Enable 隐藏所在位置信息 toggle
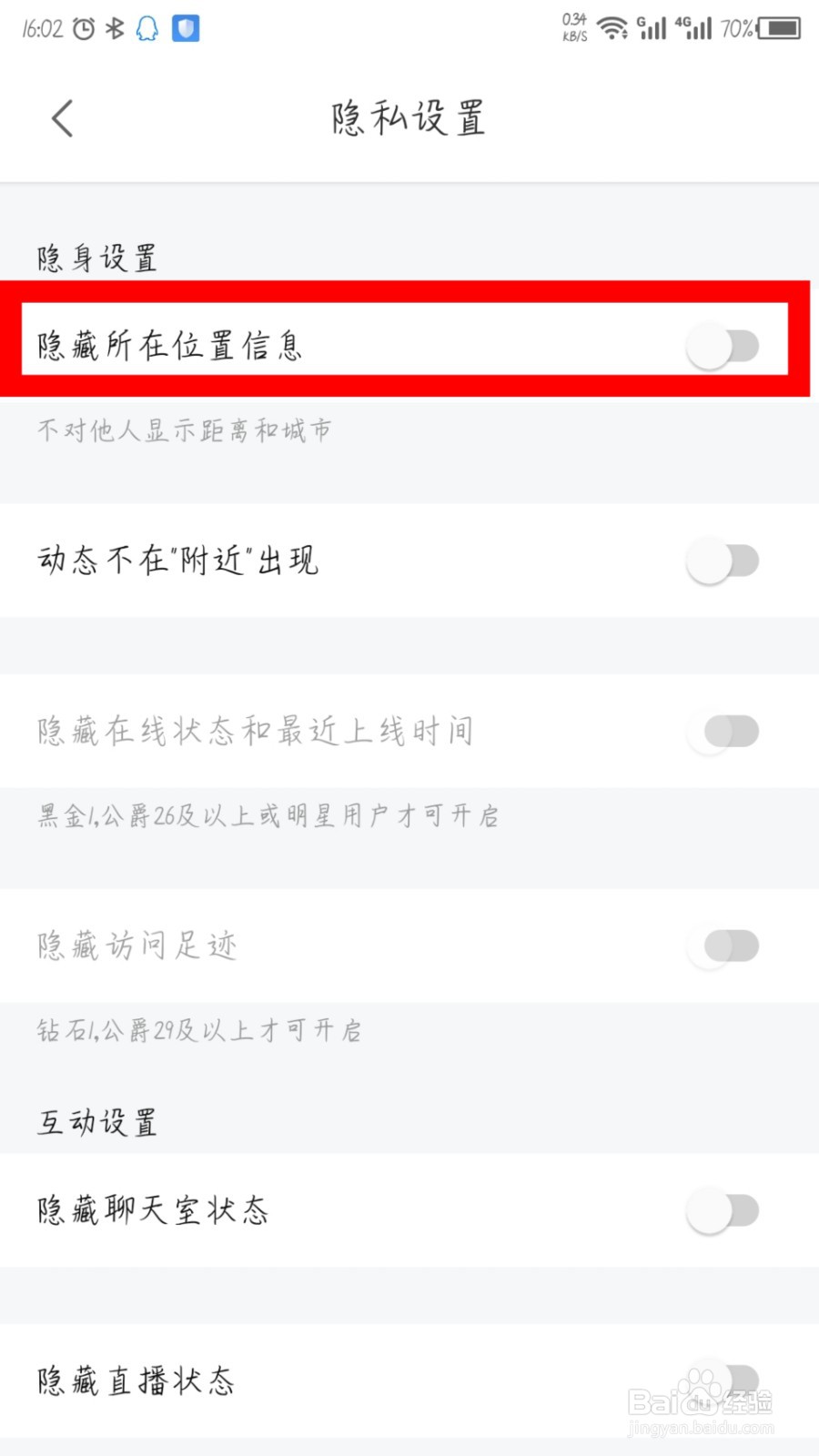819x1456 pixels. click(x=723, y=346)
